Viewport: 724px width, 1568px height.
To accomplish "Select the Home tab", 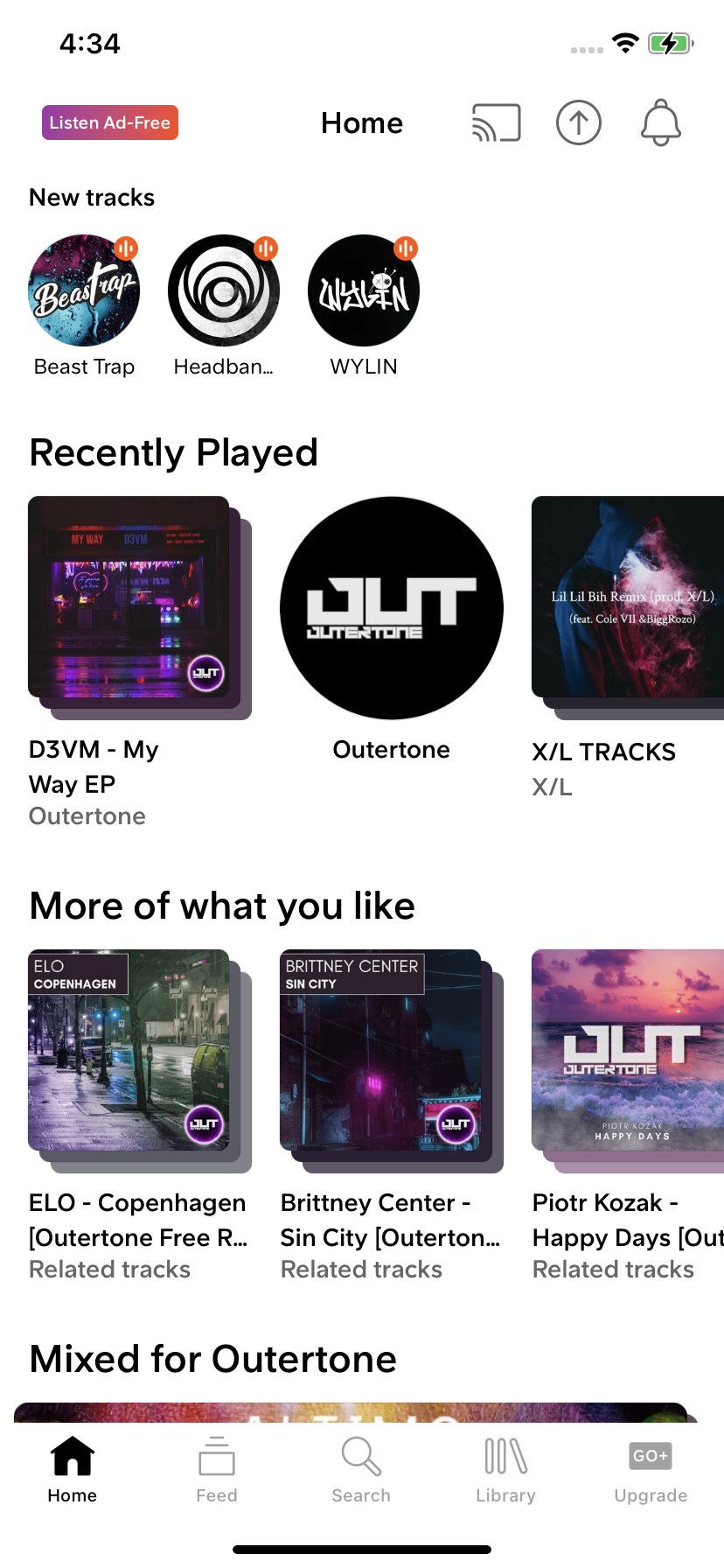I will [x=73, y=1470].
